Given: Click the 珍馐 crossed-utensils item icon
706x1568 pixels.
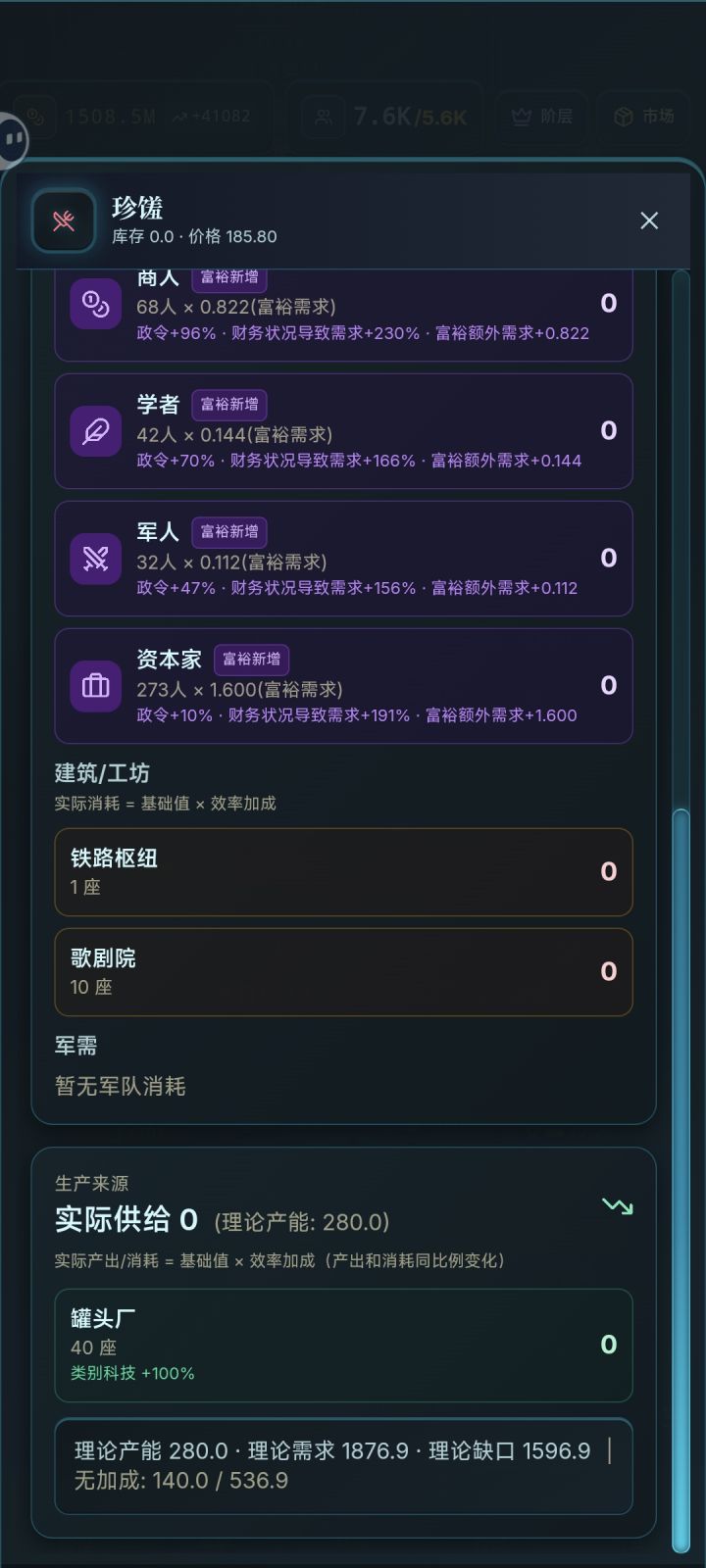Looking at the screenshot, I should [x=64, y=221].
